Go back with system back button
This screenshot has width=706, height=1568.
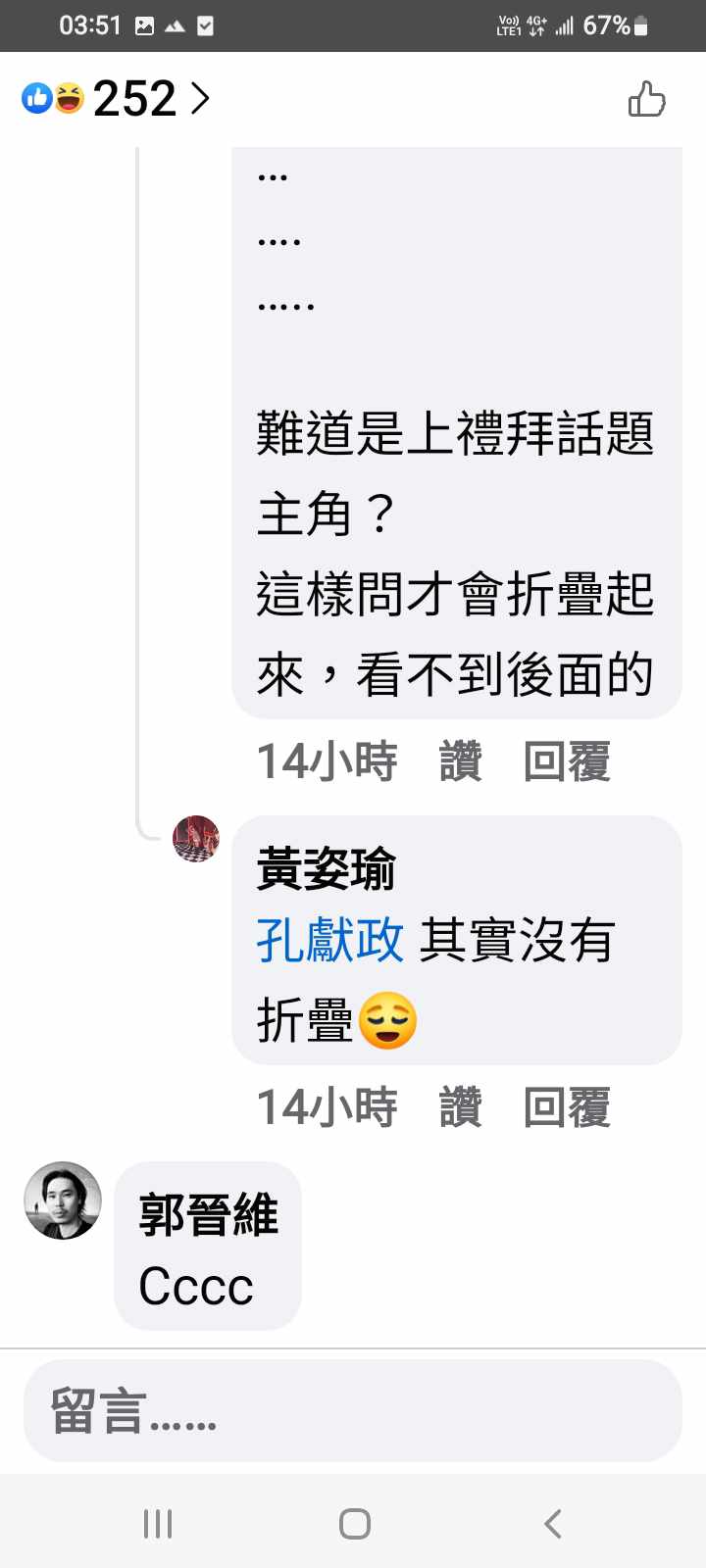(x=553, y=1524)
